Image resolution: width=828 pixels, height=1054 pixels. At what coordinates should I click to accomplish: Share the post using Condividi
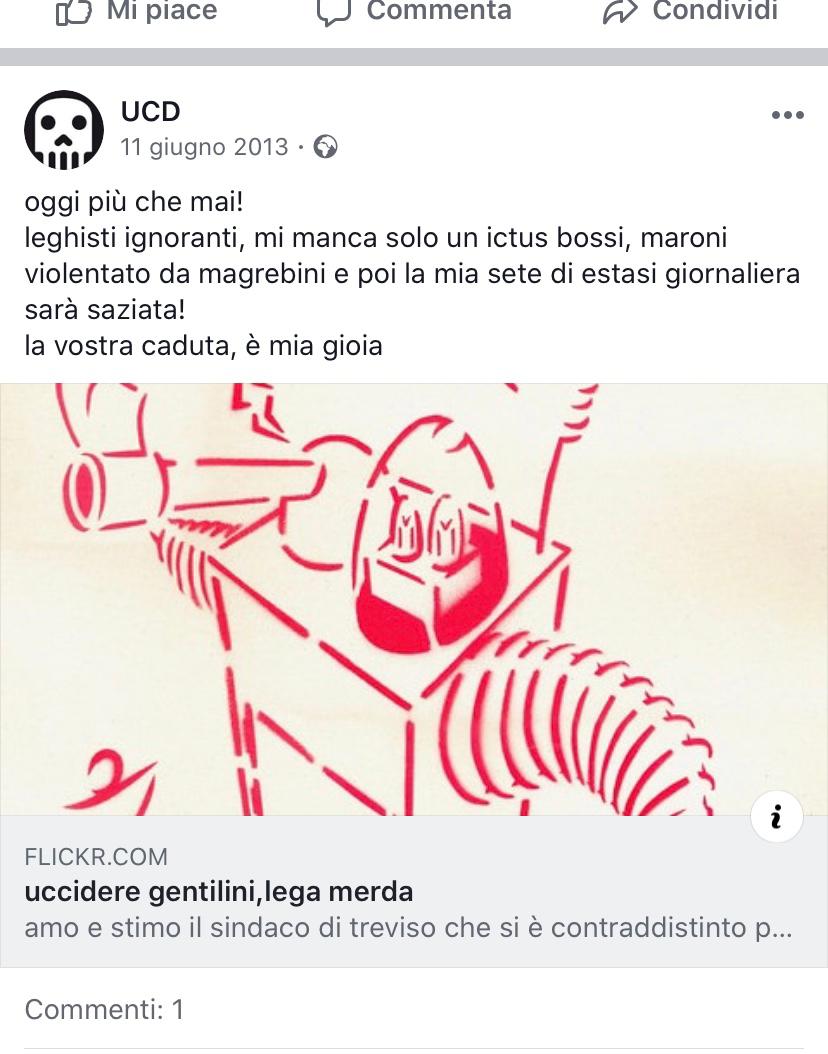[690, 12]
